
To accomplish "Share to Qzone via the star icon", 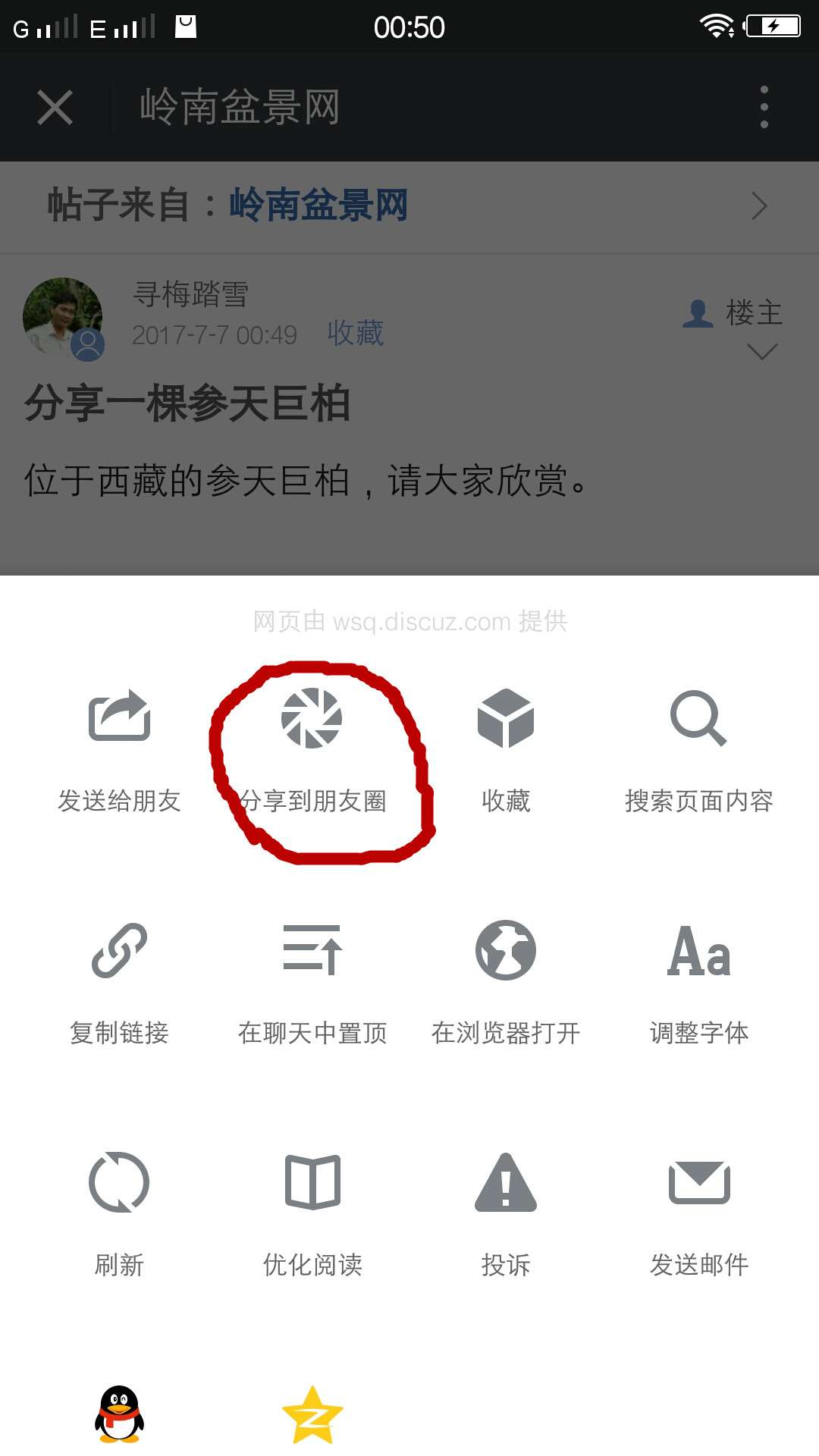I will 312,1415.
